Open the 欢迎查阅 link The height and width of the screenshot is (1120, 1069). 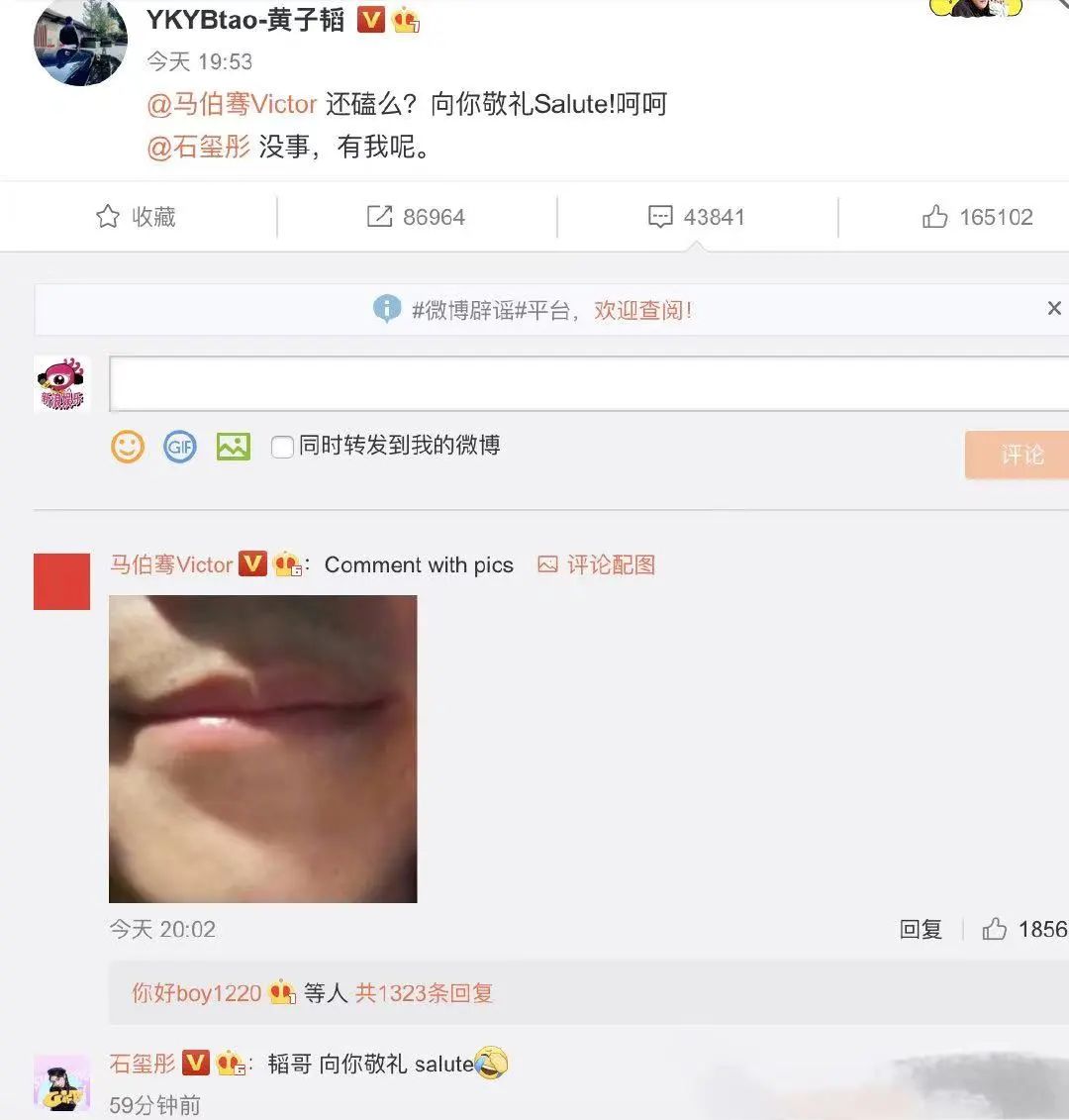point(642,311)
